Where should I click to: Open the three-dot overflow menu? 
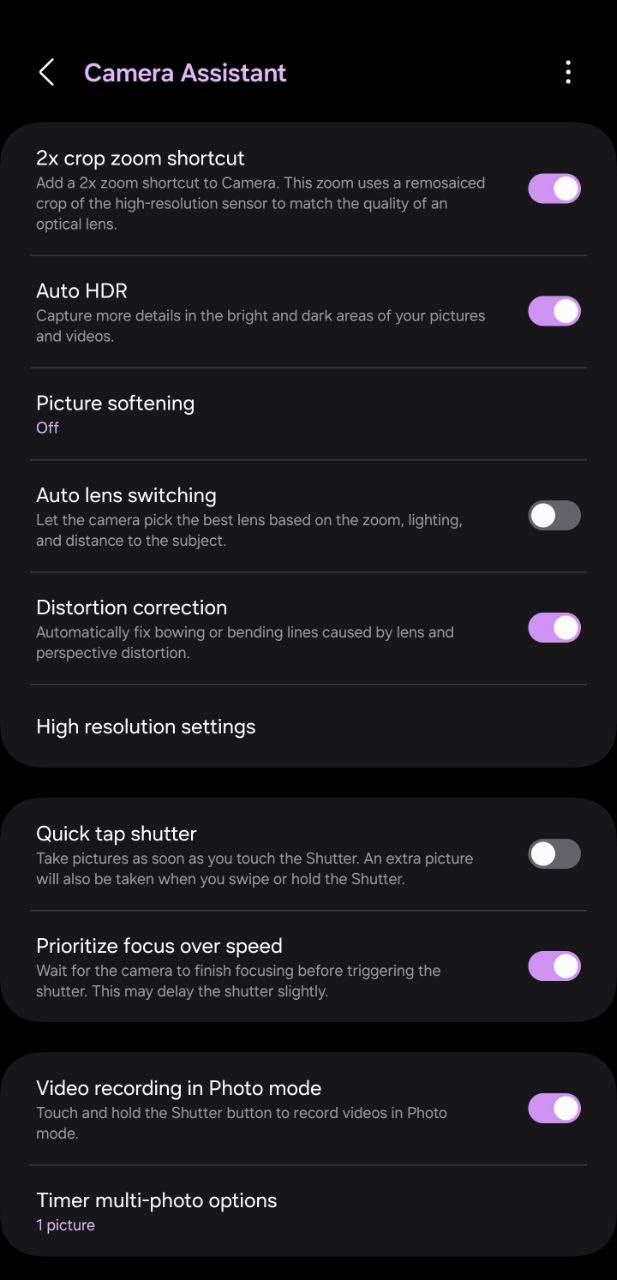[568, 72]
